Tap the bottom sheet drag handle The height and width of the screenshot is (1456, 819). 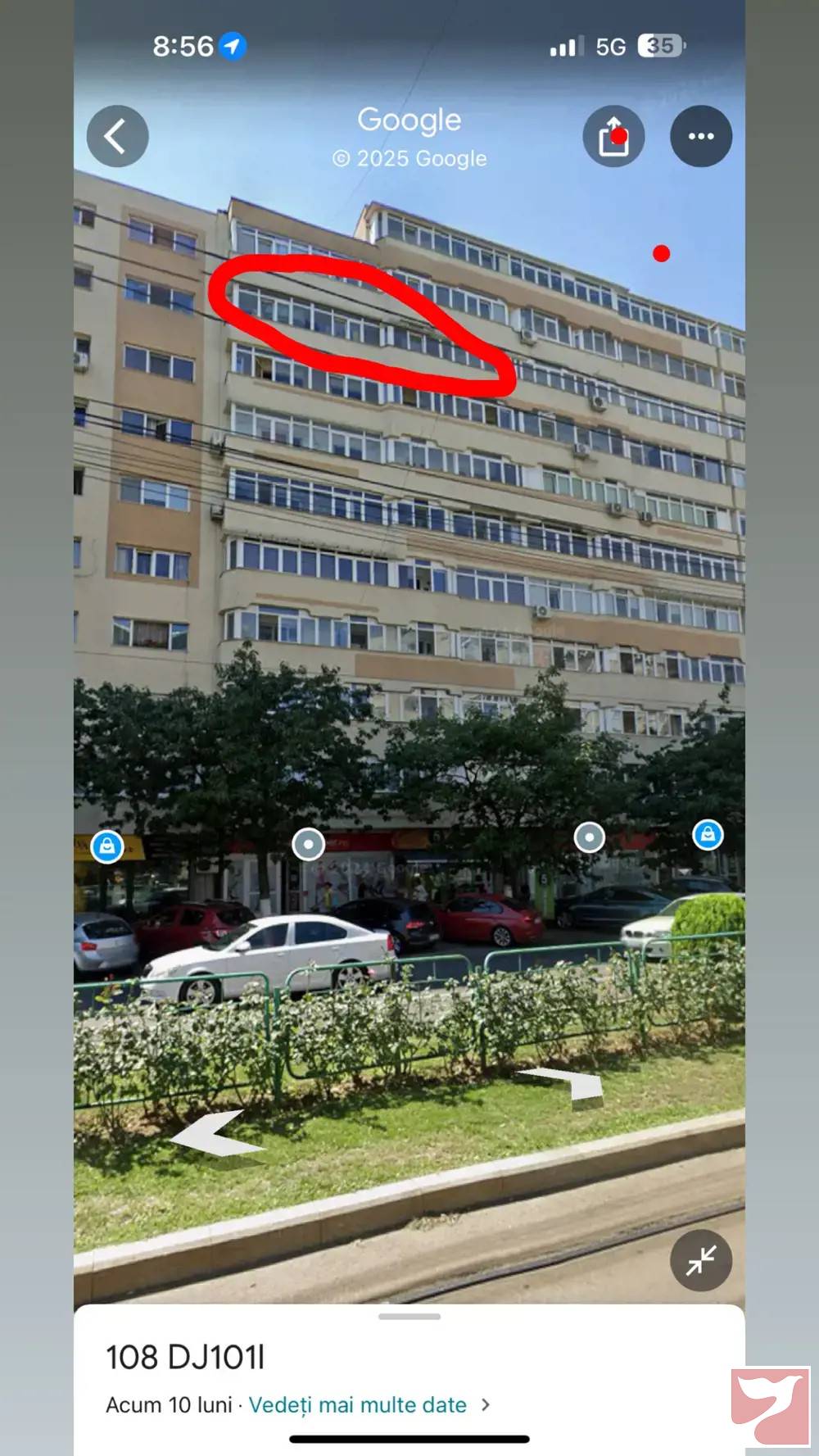click(x=409, y=1314)
